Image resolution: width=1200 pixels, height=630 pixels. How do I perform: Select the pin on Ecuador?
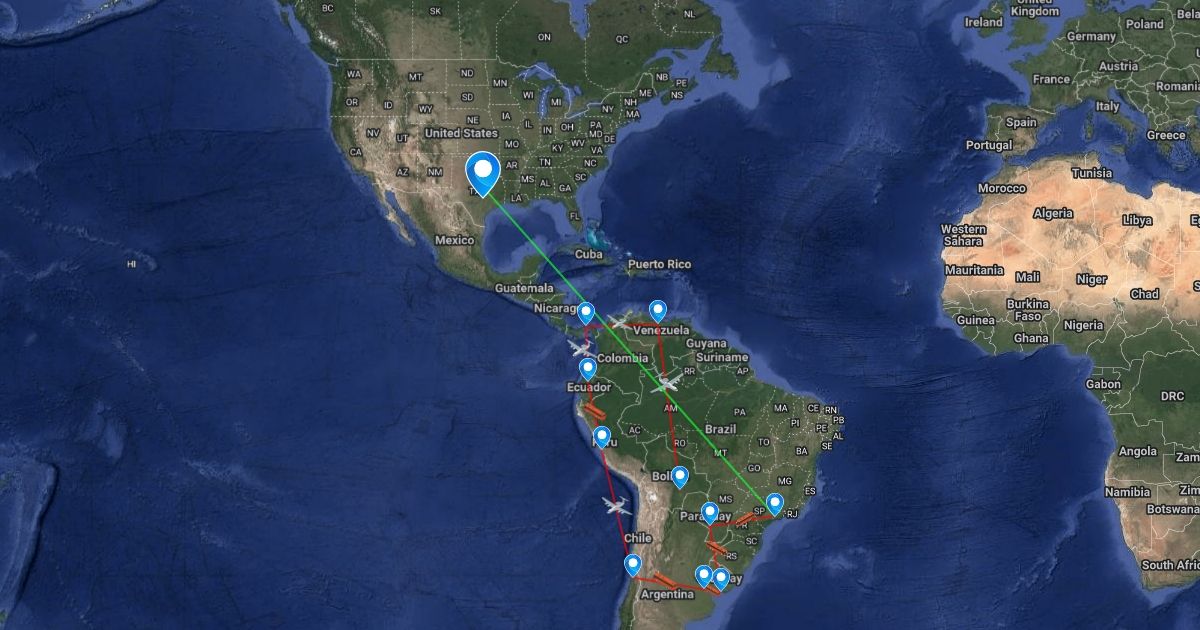(x=588, y=369)
